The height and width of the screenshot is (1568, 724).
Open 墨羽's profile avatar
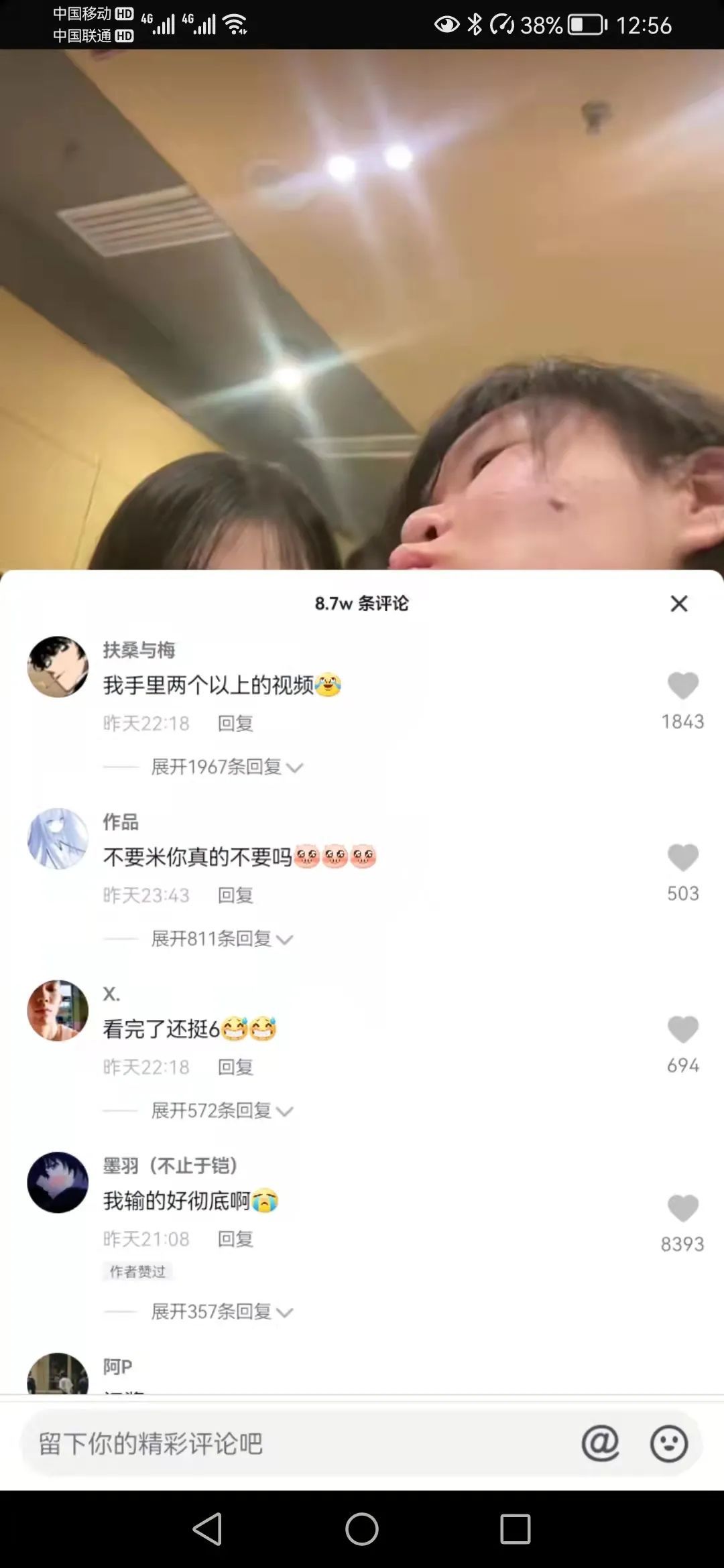[58, 1183]
